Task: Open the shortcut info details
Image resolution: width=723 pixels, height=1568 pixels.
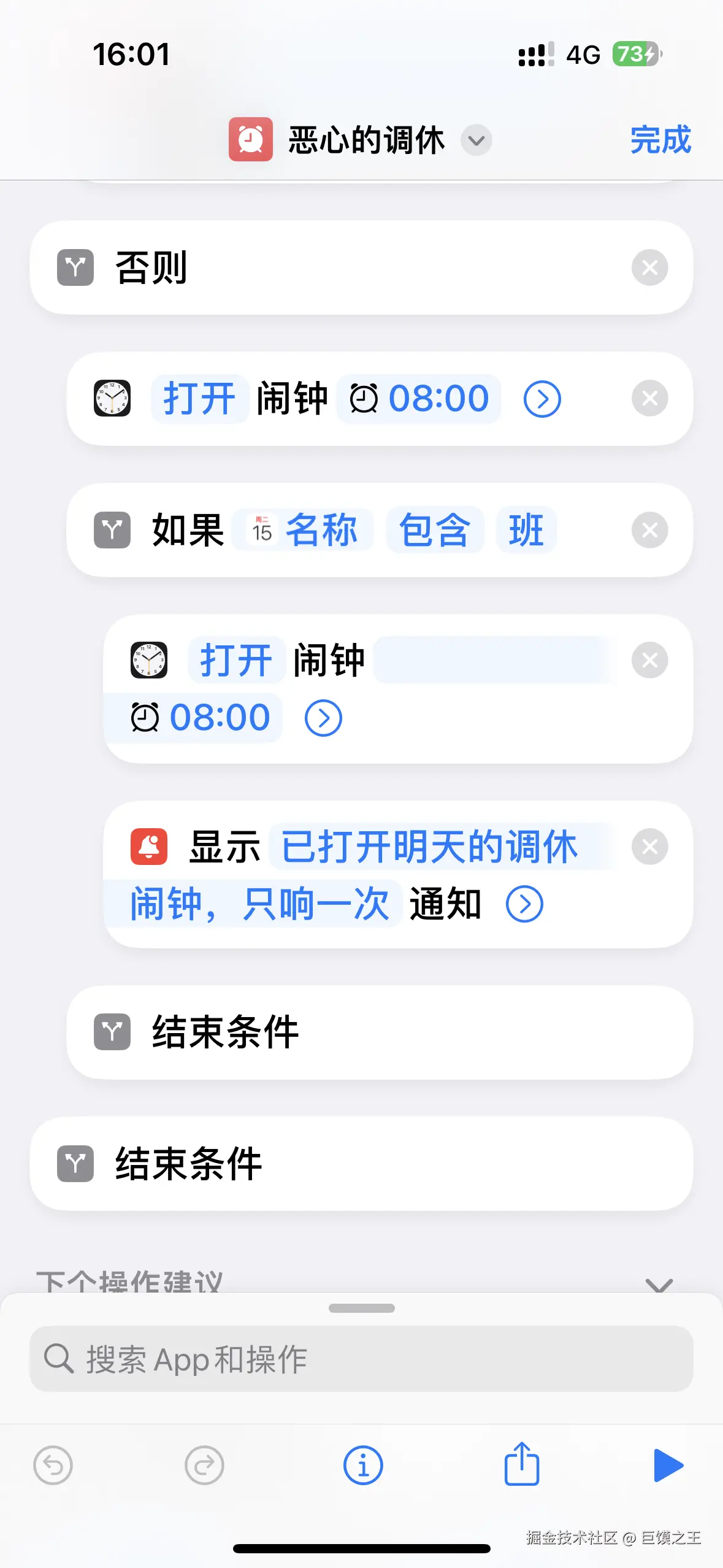Action: click(x=362, y=1466)
